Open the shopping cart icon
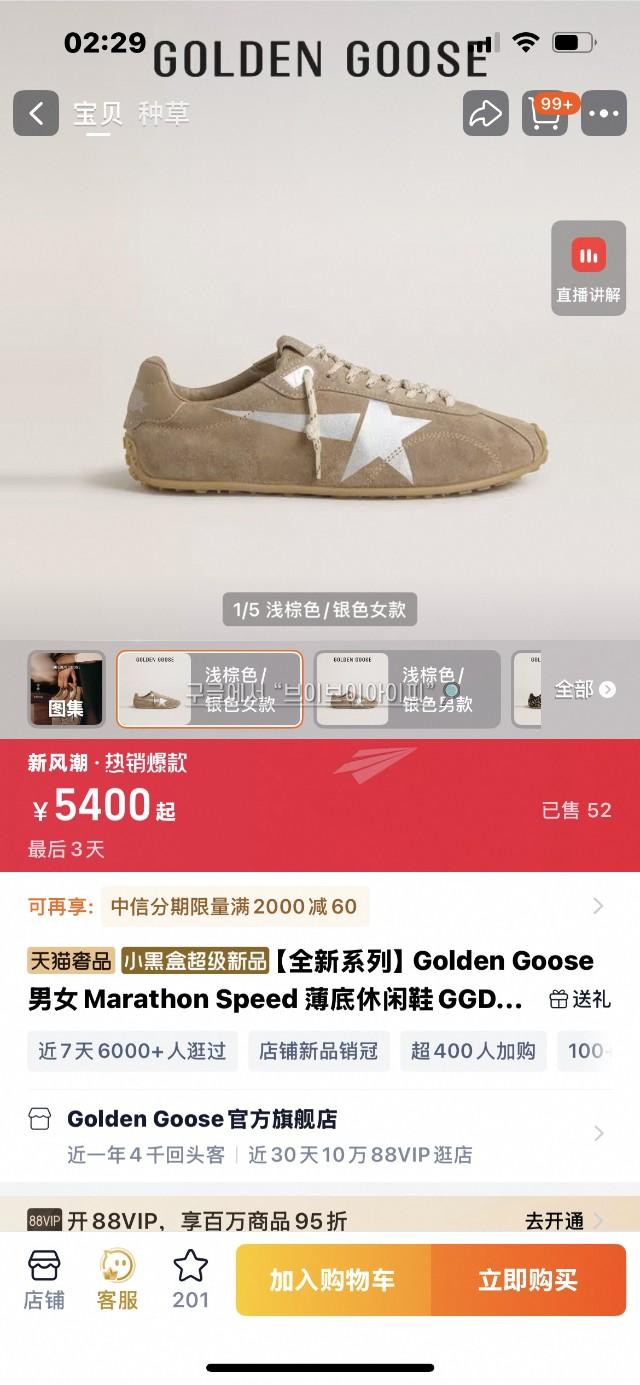 545,113
